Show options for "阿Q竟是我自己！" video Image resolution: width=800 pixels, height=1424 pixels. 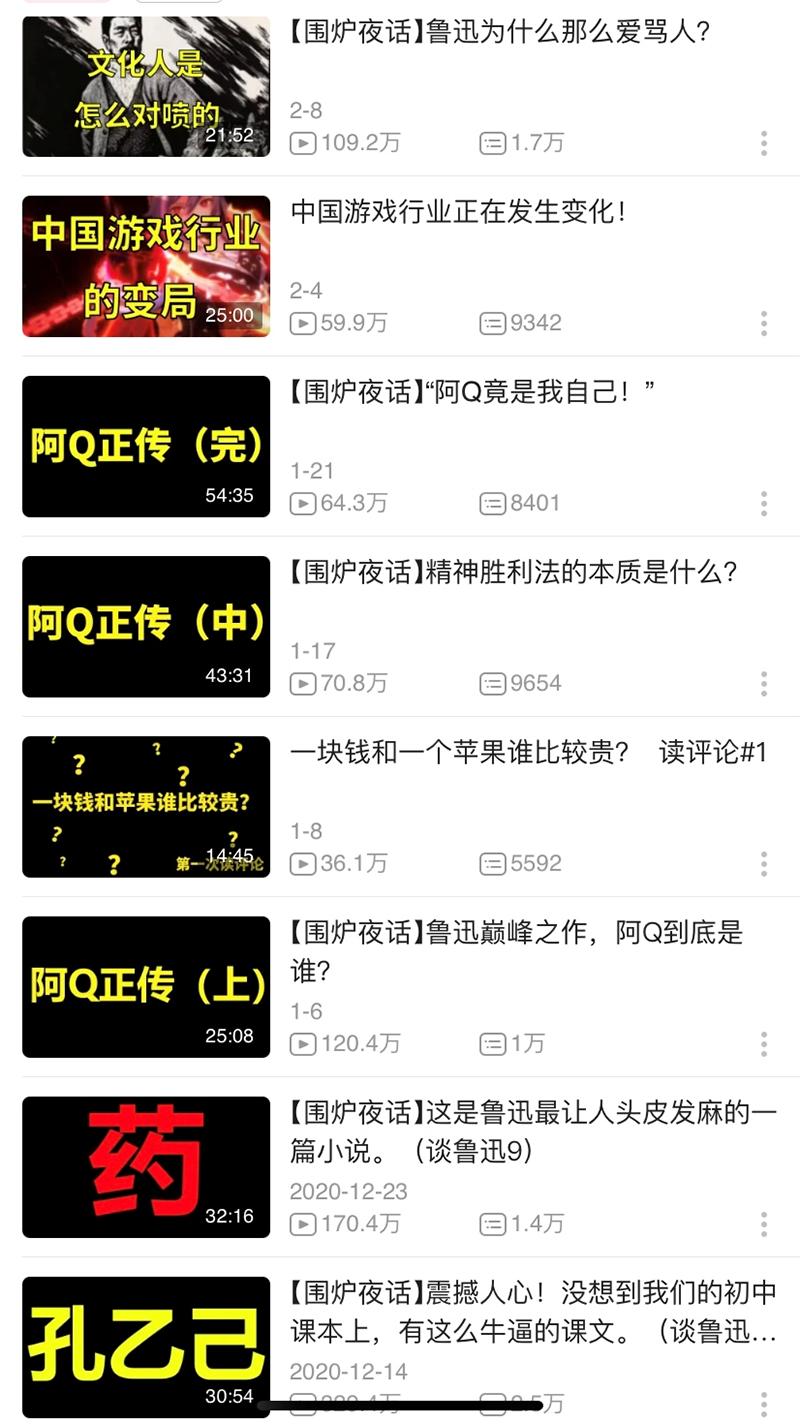(x=763, y=503)
